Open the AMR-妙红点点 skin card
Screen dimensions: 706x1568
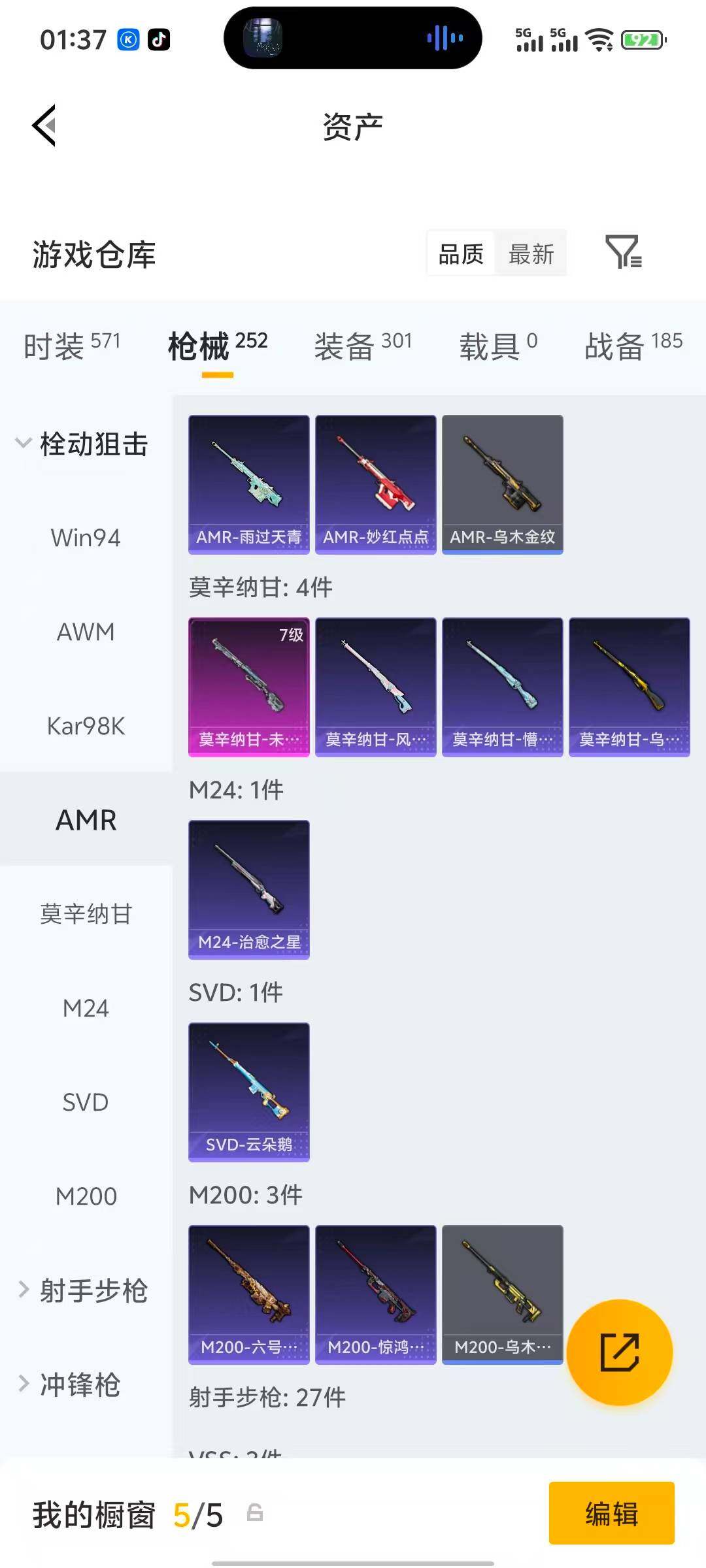(375, 482)
